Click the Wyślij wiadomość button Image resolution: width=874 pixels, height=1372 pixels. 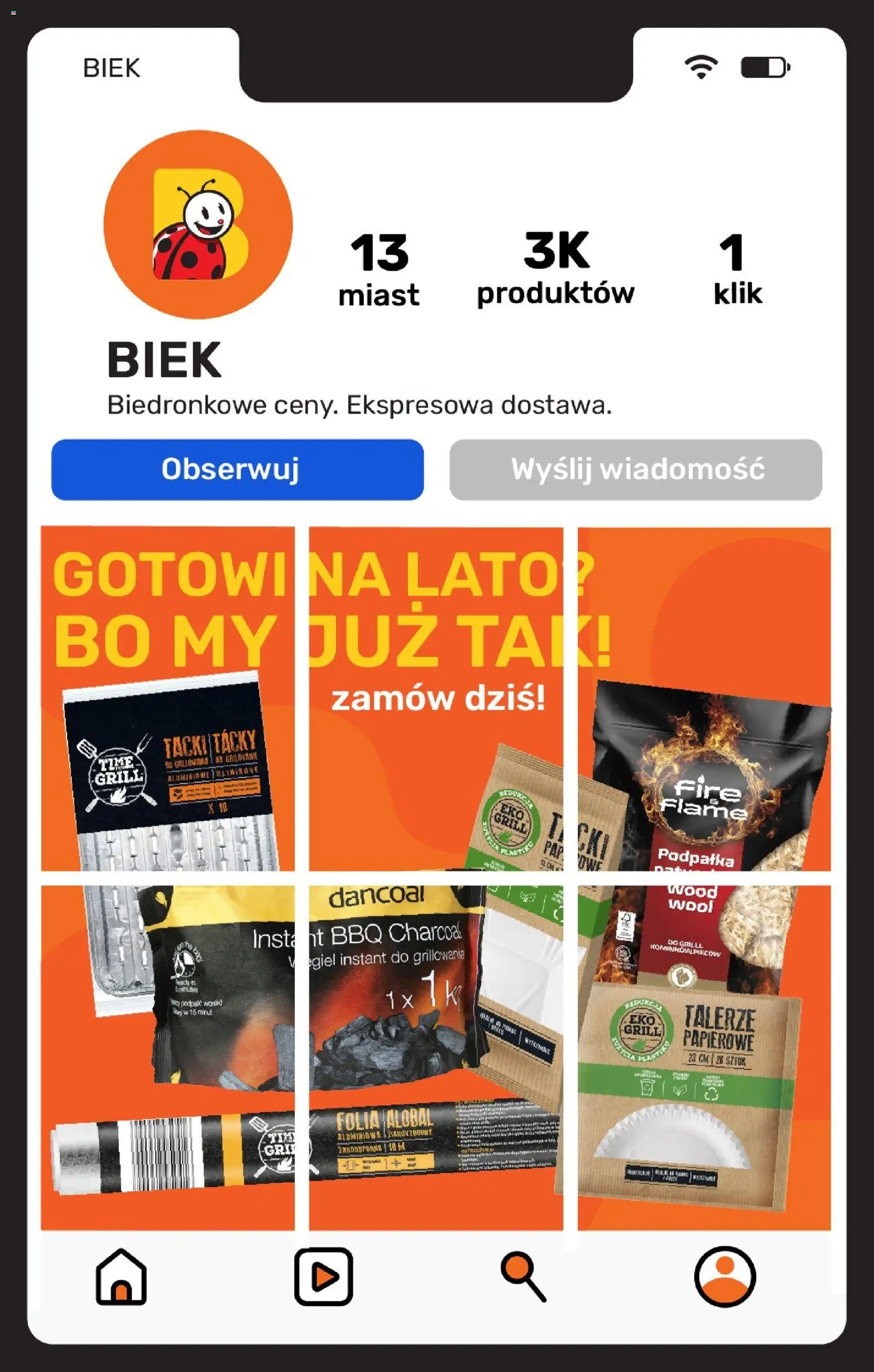click(636, 470)
